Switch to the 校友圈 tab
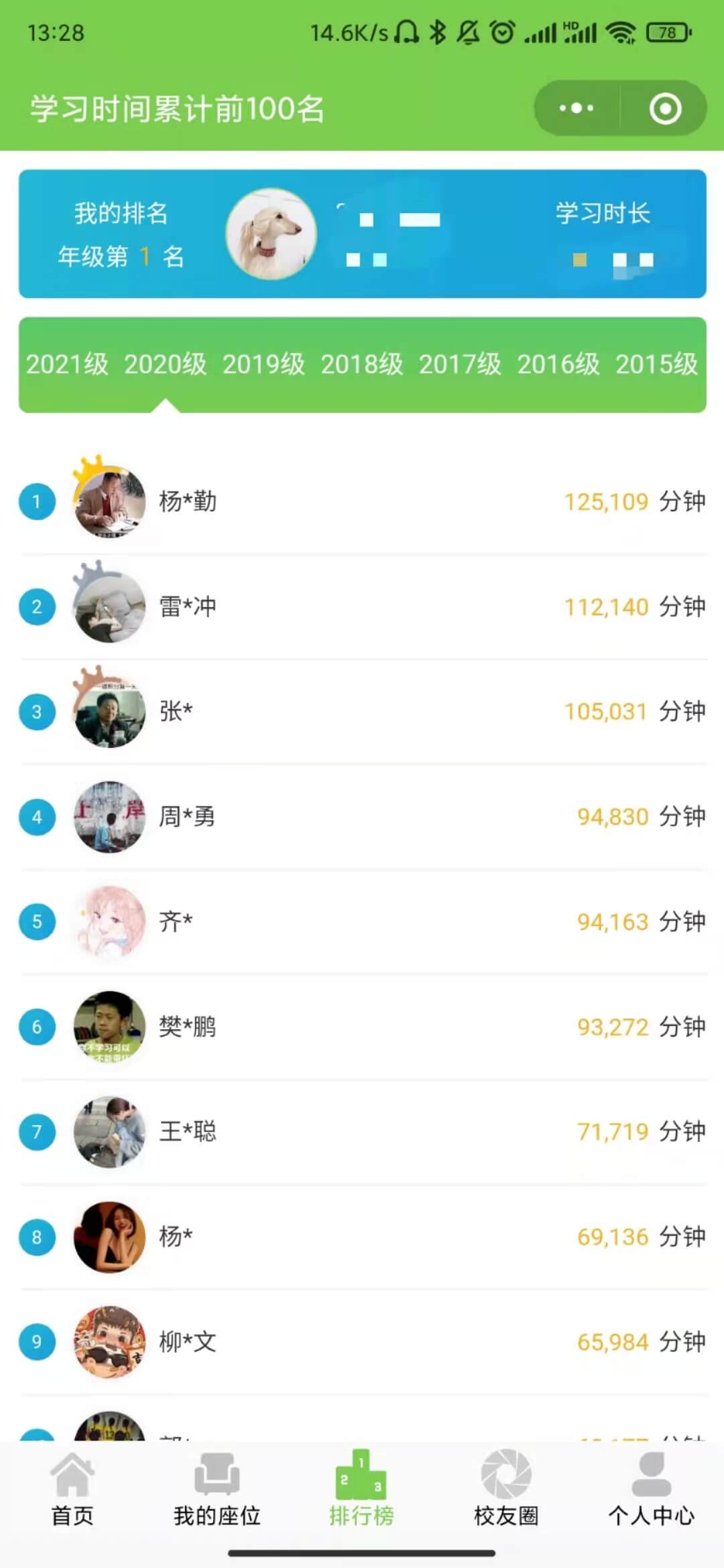724x1568 pixels. pyautogui.click(x=506, y=1486)
